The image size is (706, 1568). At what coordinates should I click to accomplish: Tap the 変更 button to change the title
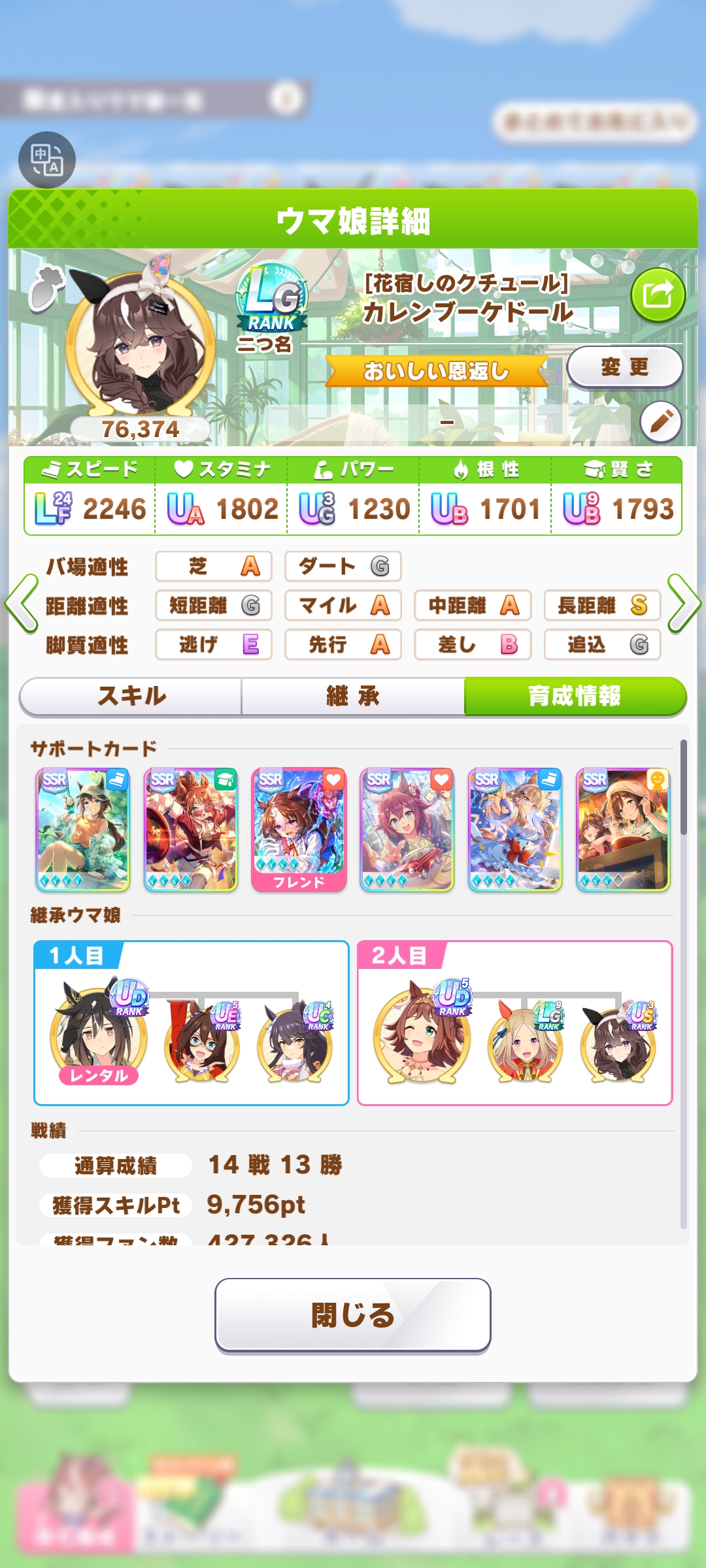[624, 367]
